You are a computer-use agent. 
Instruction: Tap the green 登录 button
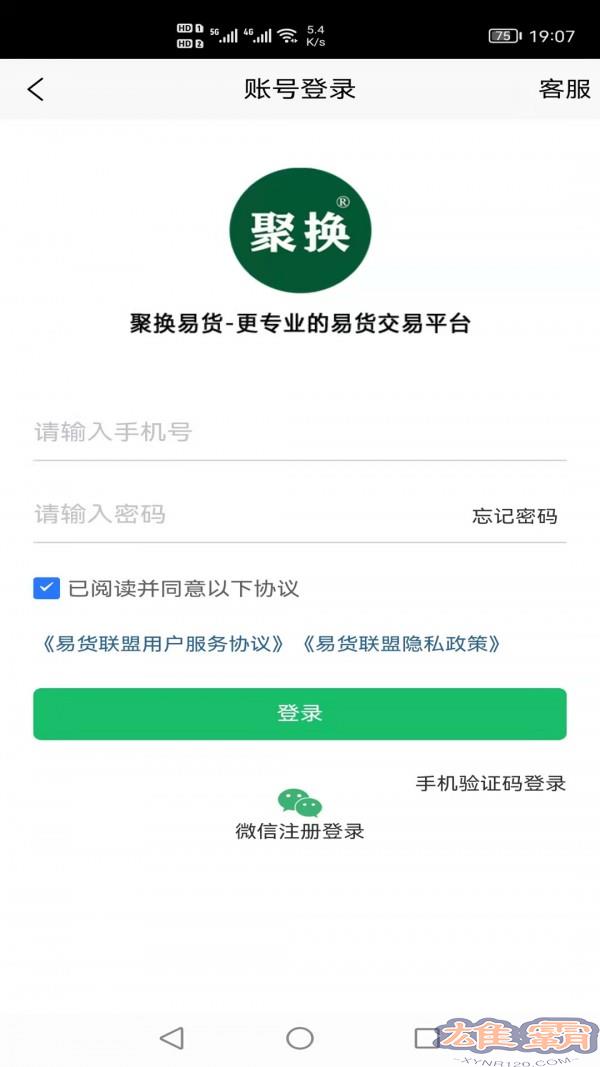click(x=300, y=714)
